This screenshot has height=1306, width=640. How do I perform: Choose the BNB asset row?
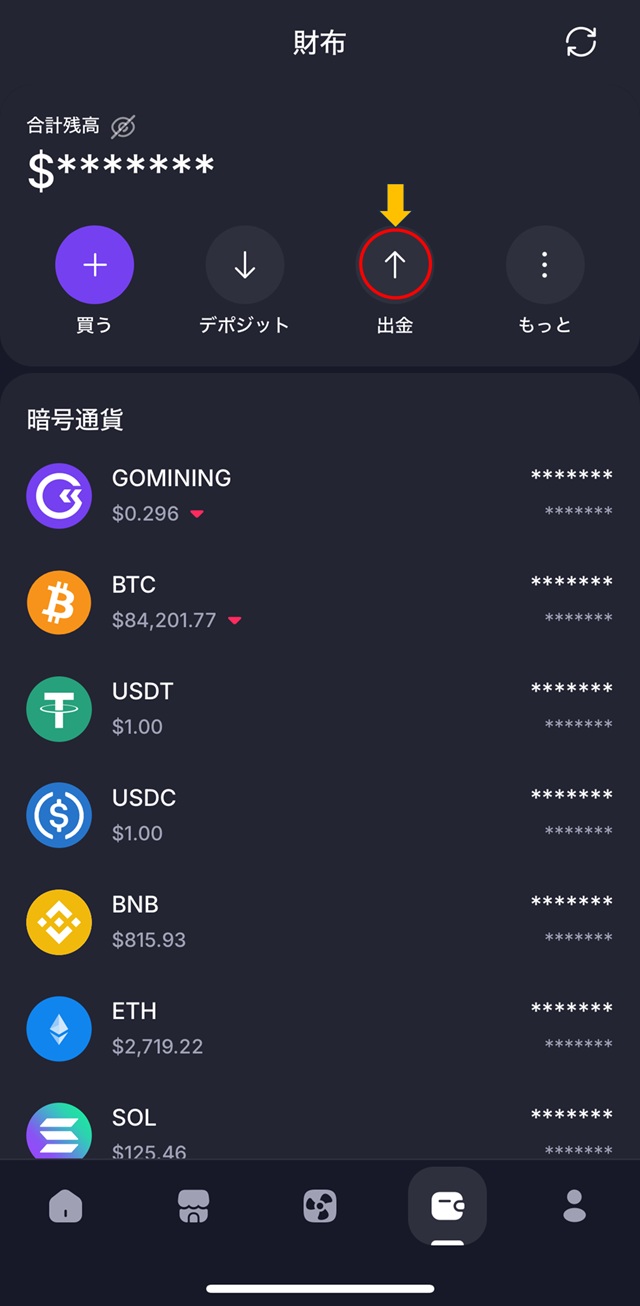coord(320,921)
